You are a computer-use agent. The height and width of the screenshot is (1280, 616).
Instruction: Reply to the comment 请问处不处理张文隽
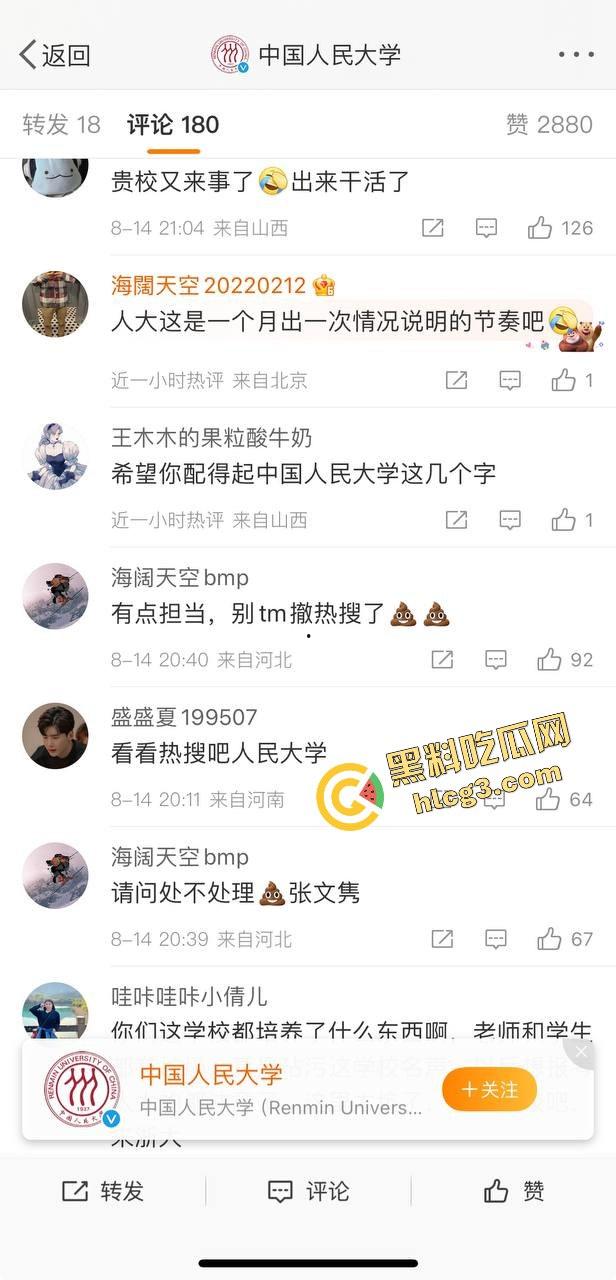496,939
